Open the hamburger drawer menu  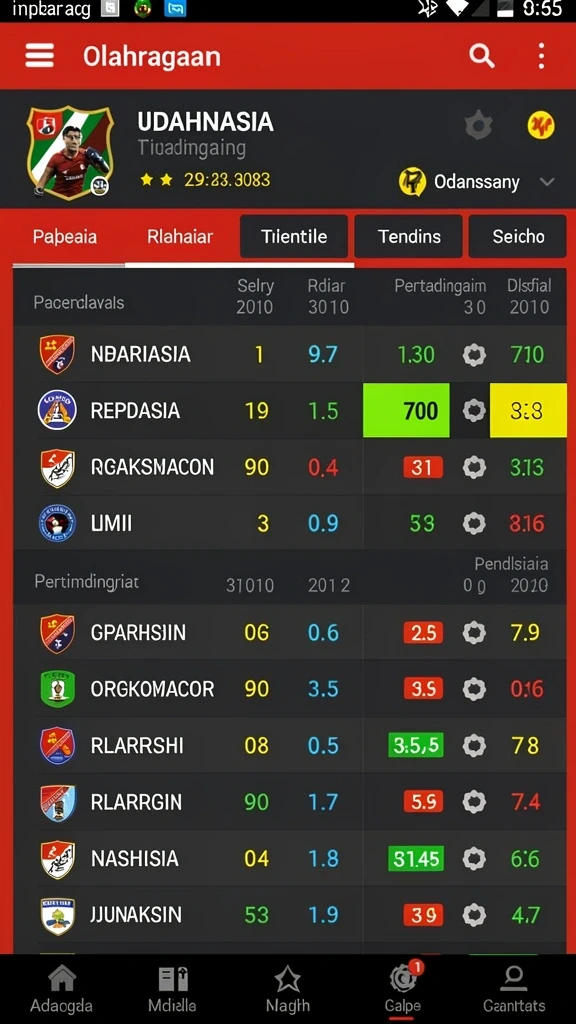(x=40, y=56)
